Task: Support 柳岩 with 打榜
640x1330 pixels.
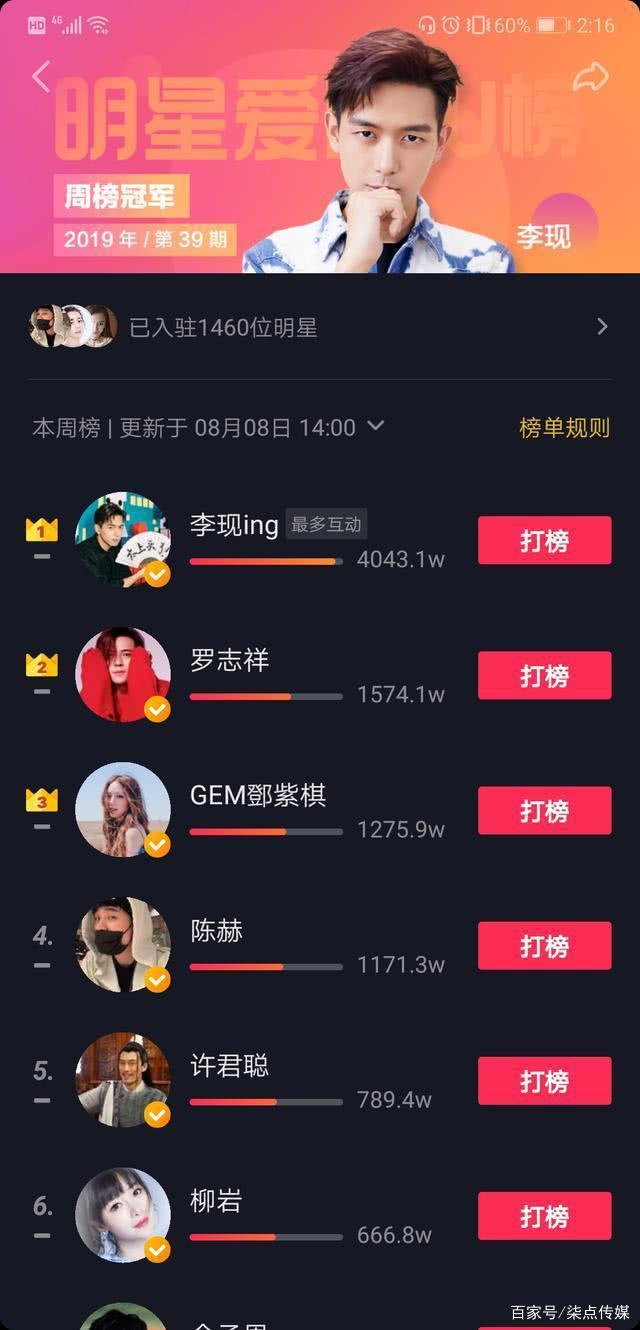Action: (544, 1216)
